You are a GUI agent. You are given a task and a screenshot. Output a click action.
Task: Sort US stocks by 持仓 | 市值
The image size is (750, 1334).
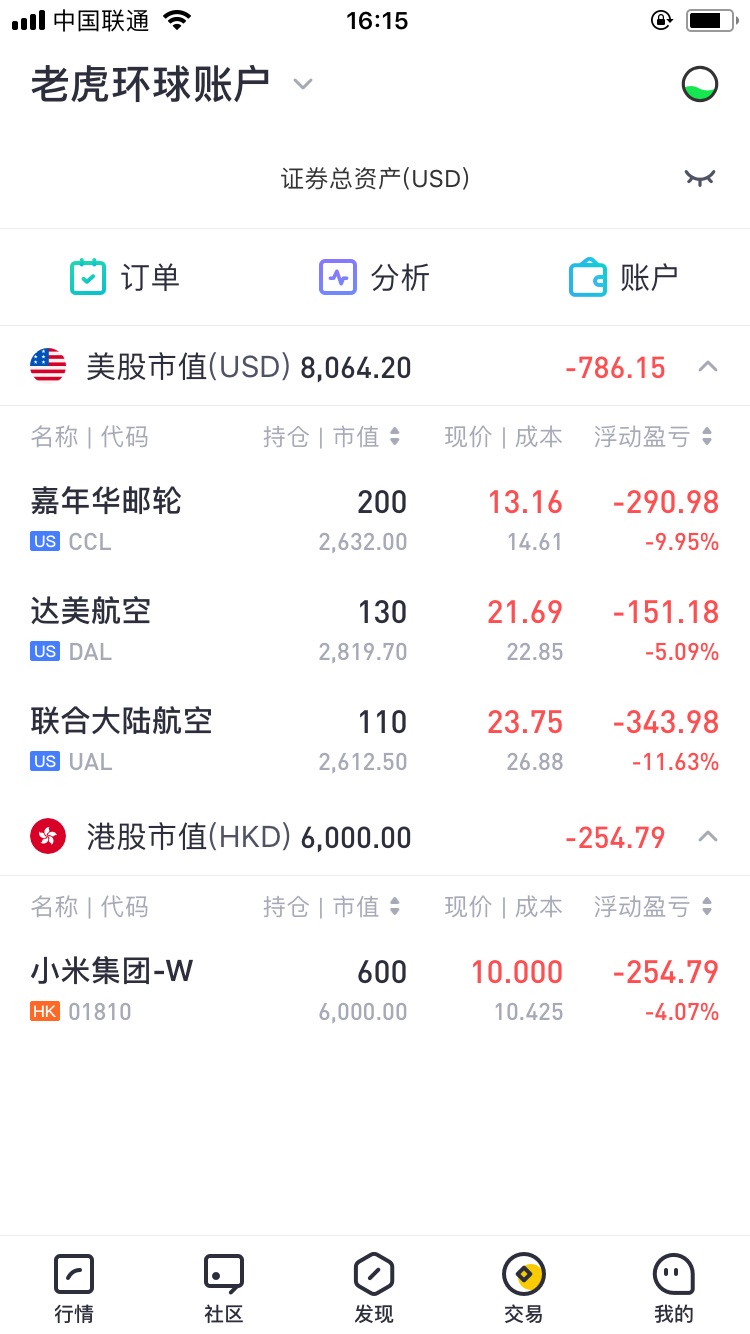coord(332,437)
